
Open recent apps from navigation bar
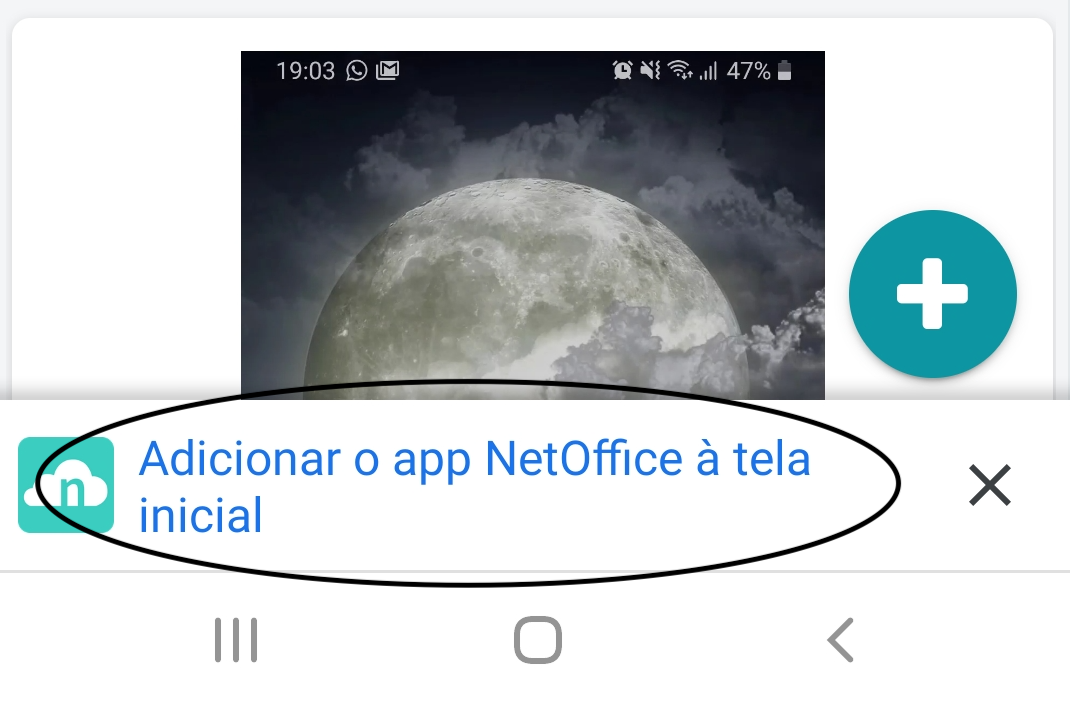[x=236, y=640]
